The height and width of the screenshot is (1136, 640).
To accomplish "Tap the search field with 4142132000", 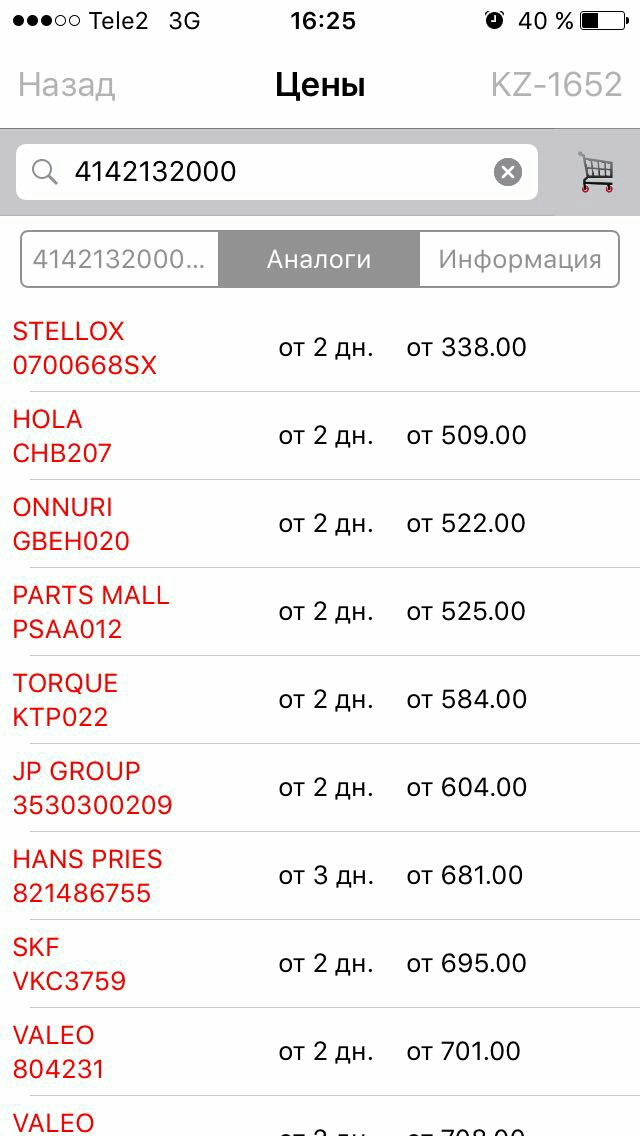I will (277, 172).
